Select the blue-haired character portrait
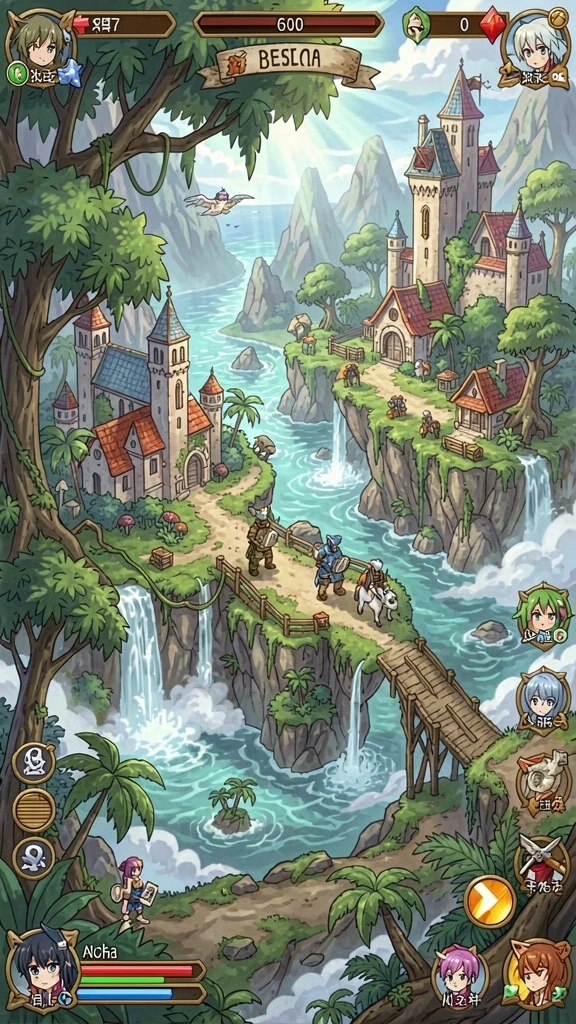The image size is (576, 1024). [543, 701]
